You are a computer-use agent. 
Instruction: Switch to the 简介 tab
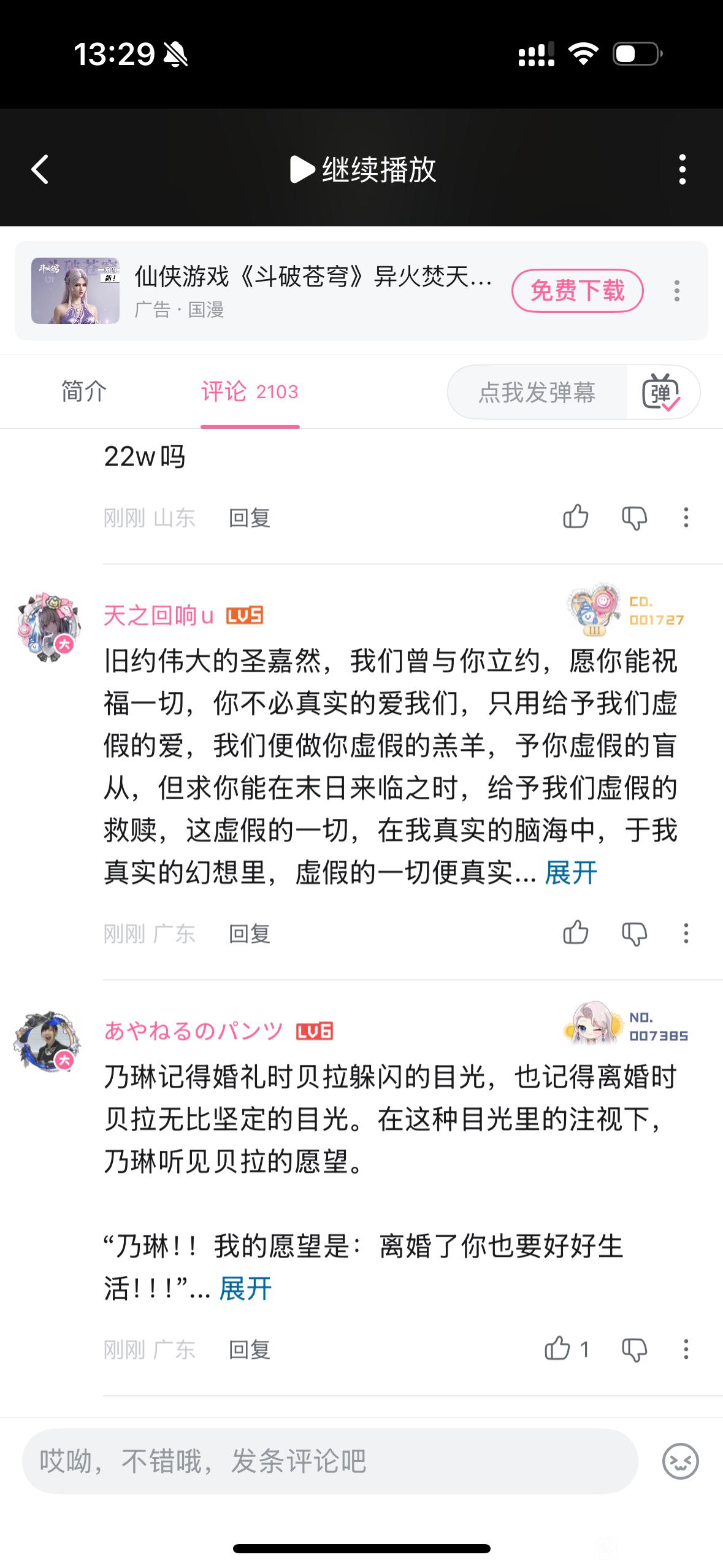coord(84,391)
